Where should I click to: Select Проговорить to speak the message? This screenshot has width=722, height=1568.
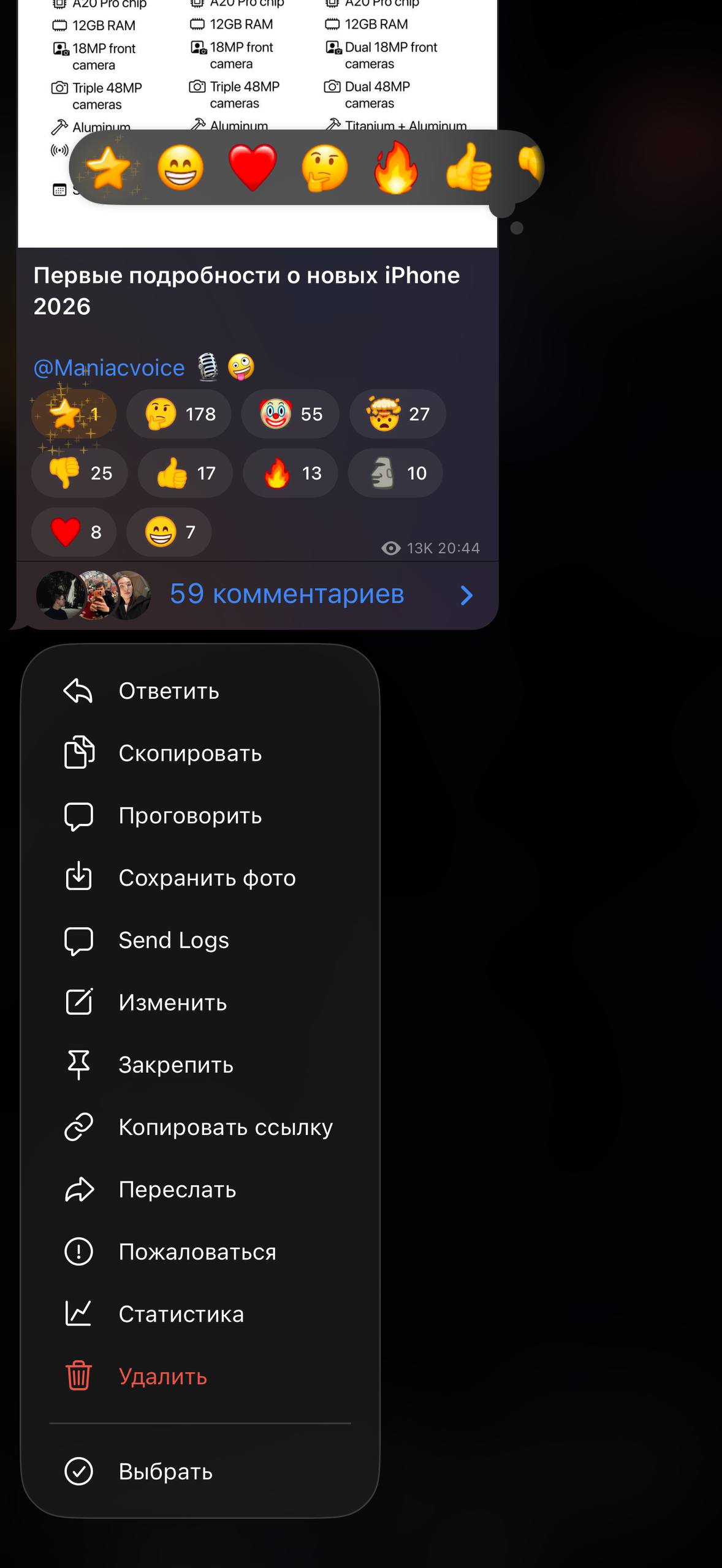click(x=190, y=816)
